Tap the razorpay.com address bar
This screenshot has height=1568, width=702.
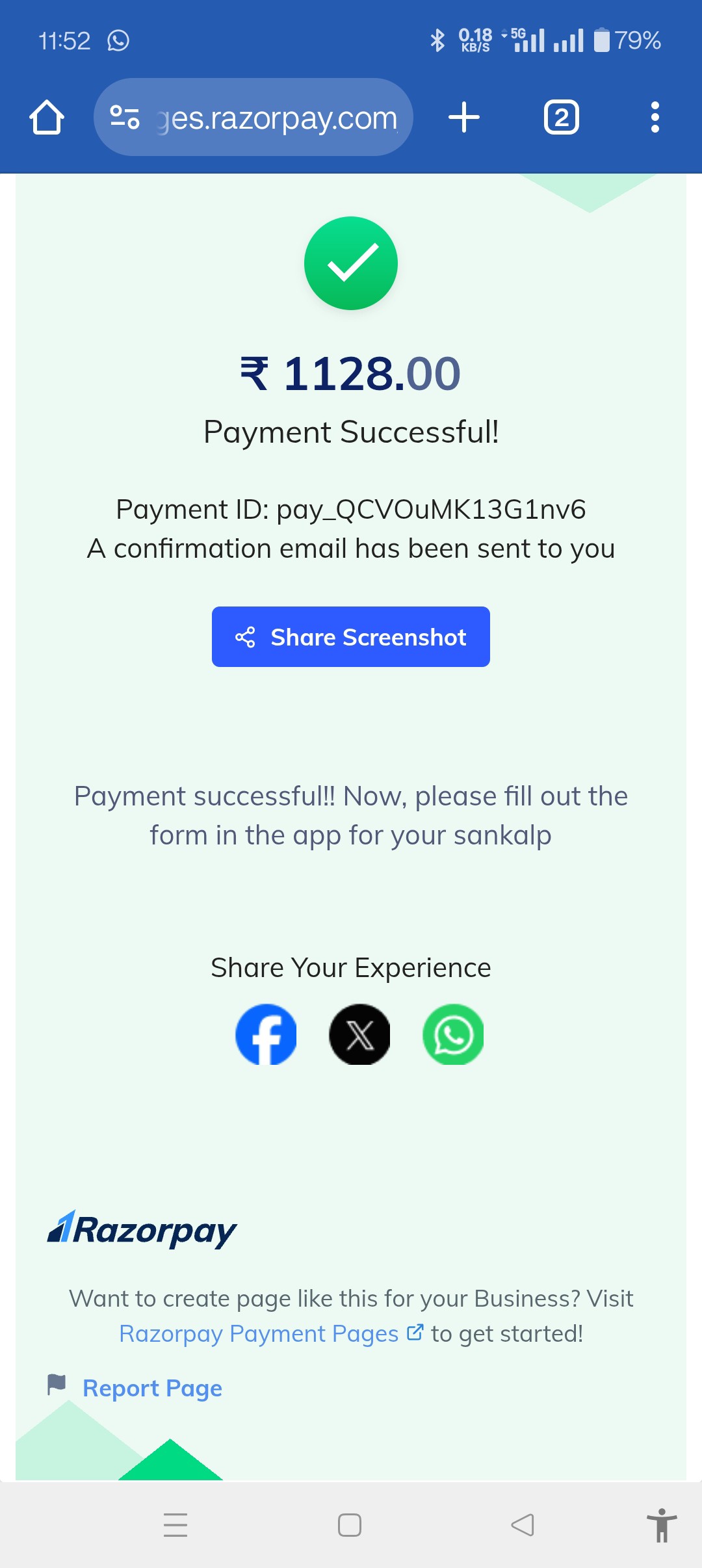253,118
